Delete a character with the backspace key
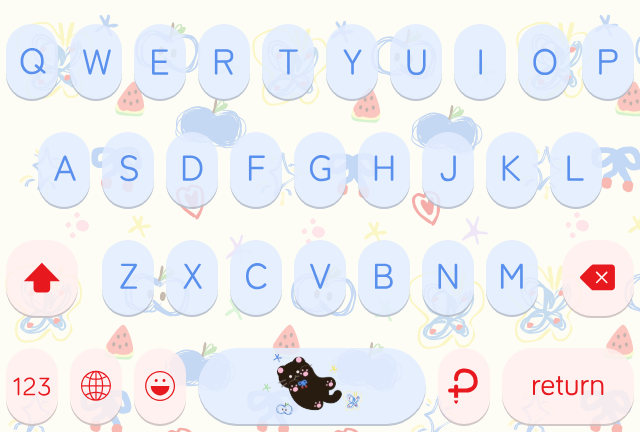 coord(598,277)
